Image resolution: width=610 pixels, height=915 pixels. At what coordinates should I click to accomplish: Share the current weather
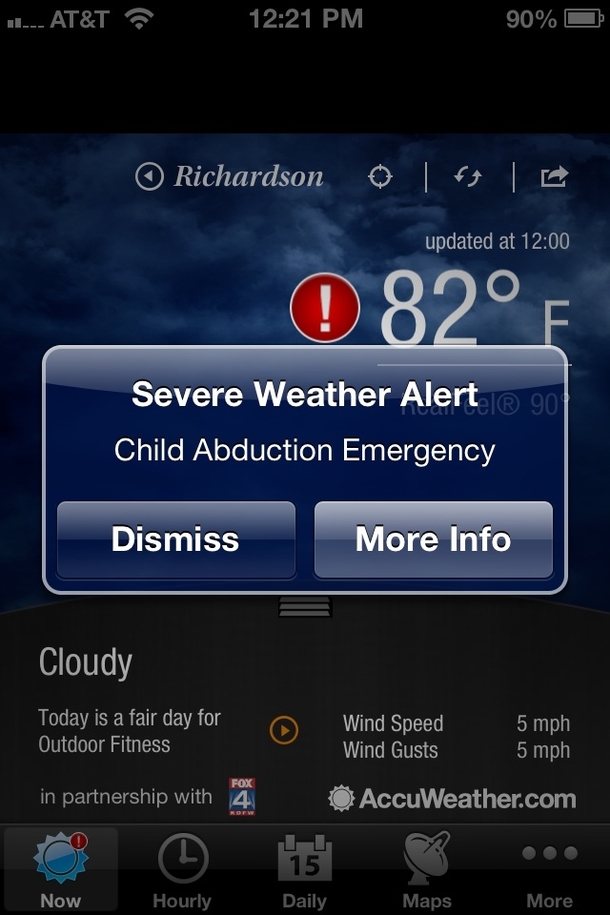554,178
